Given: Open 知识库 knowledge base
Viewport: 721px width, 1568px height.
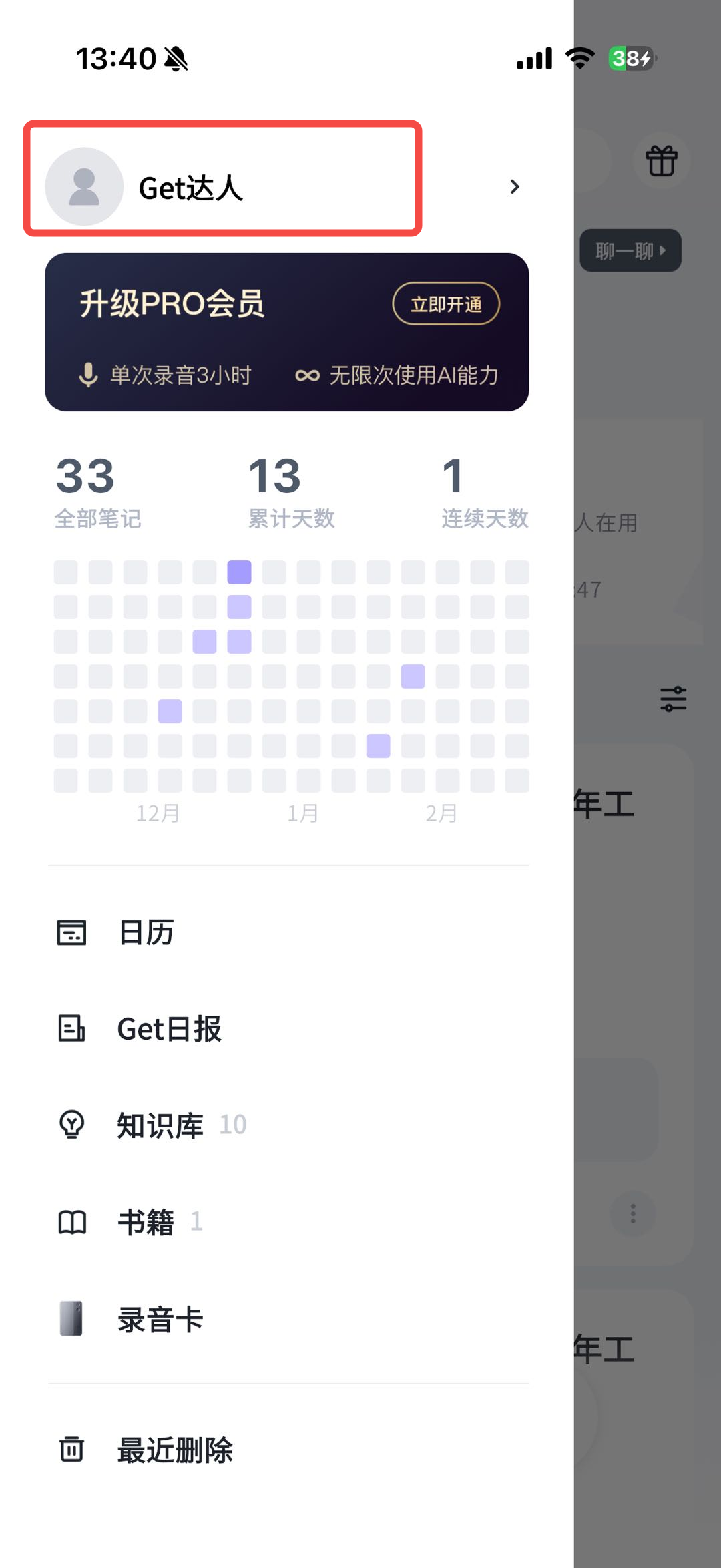Looking at the screenshot, I should point(160,1125).
